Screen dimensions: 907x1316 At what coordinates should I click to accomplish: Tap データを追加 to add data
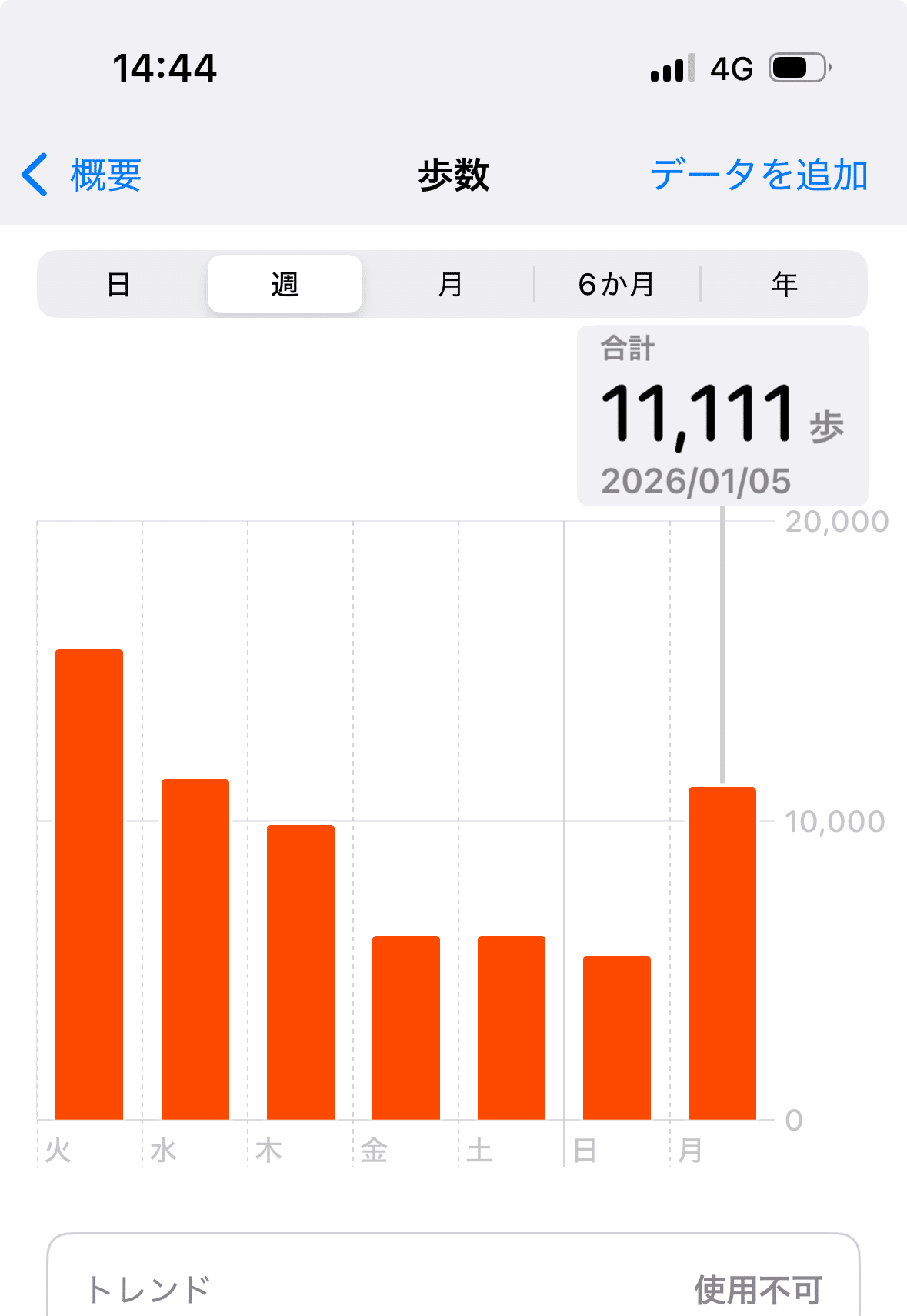click(x=759, y=175)
